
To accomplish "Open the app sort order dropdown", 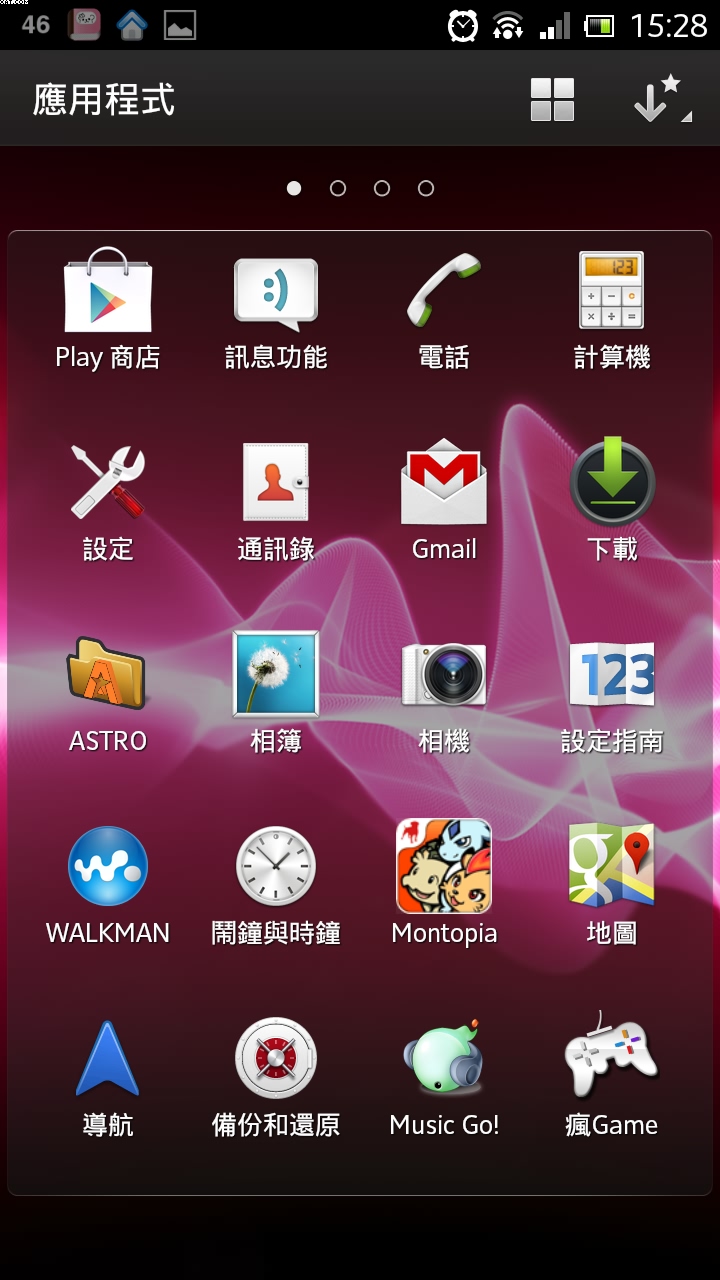I will (660, 100).
